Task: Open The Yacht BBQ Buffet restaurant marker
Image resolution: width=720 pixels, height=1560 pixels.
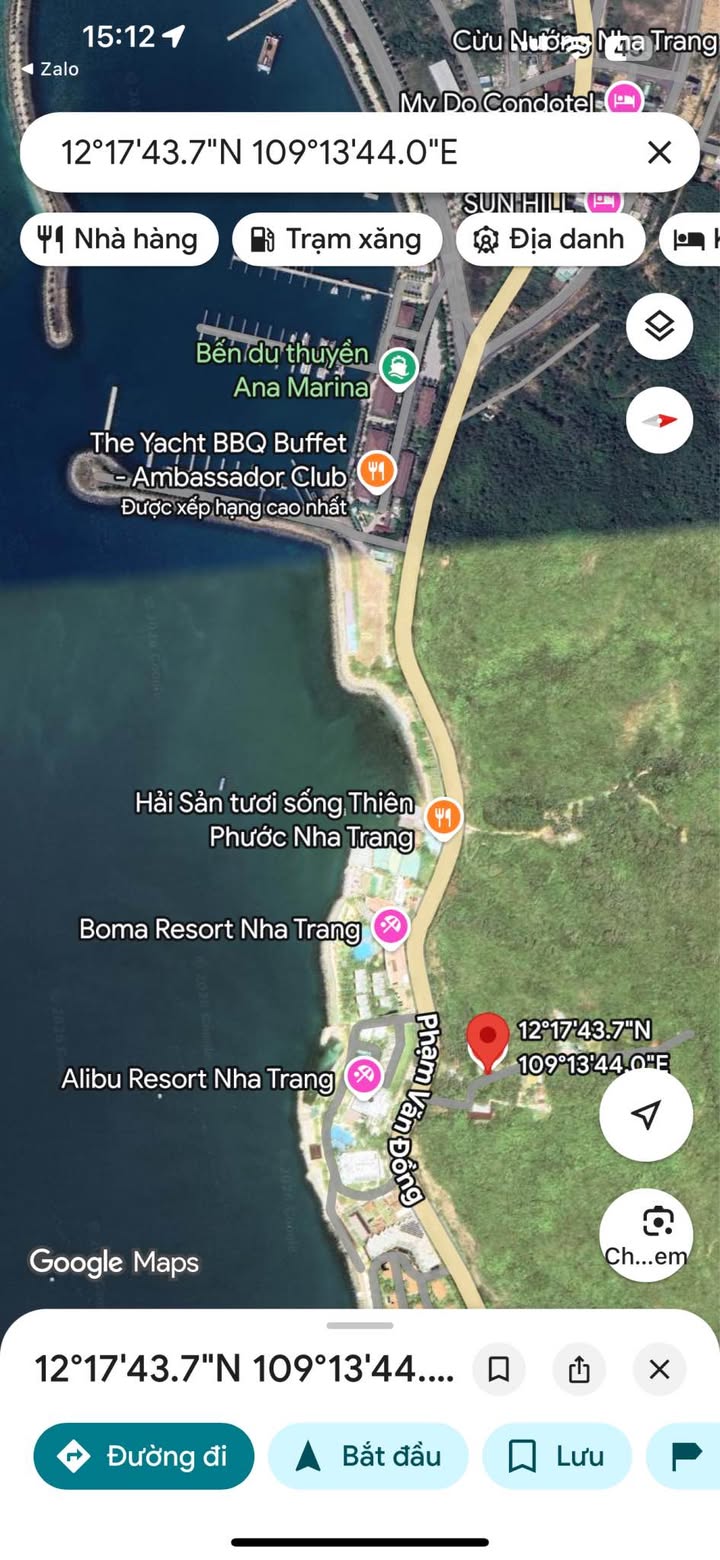Action: coord(377,469)
